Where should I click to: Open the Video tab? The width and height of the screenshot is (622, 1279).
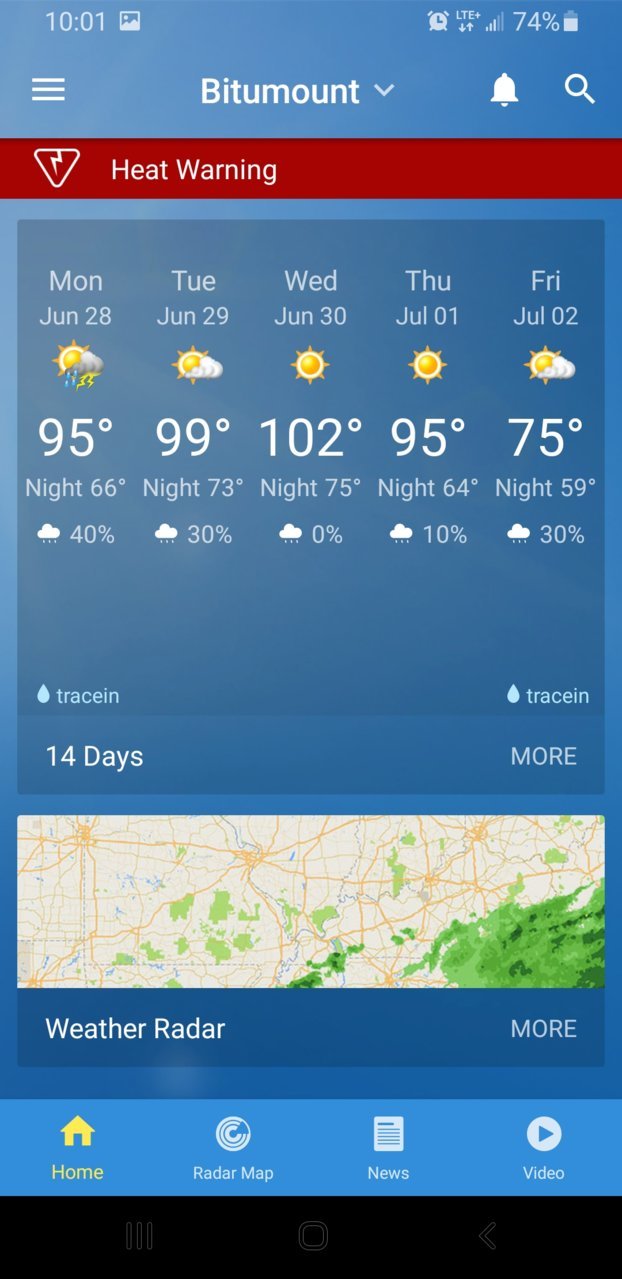coord(543,1148)
